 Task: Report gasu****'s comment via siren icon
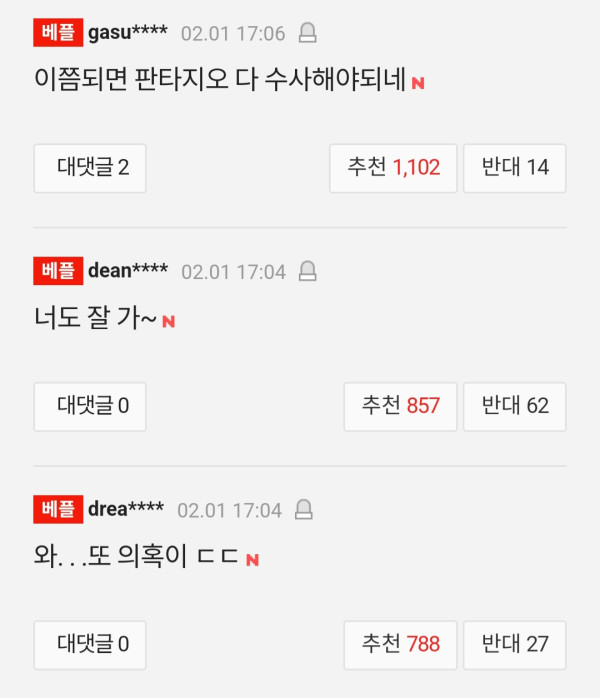pos(308,34)
